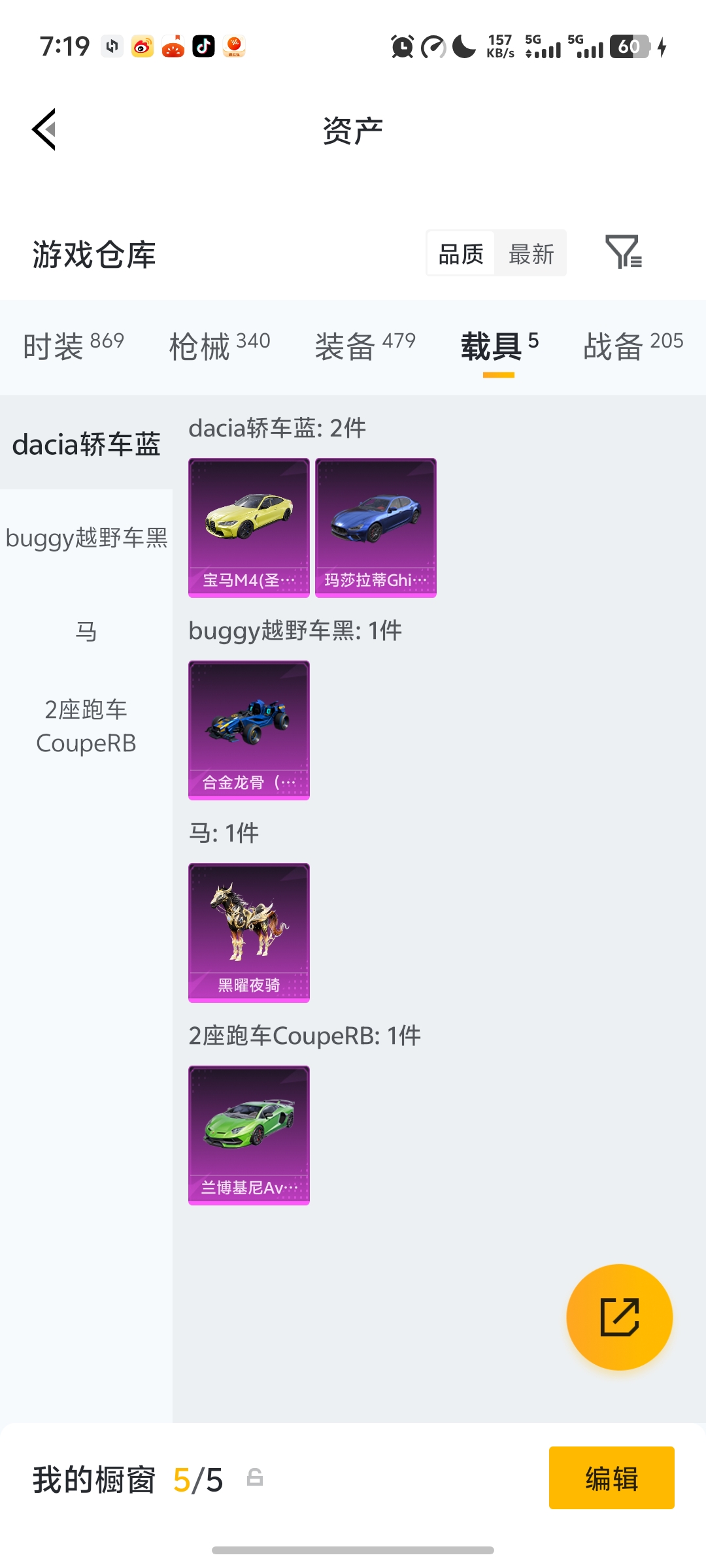Sort the warehouse by 品质

point(461,253)
